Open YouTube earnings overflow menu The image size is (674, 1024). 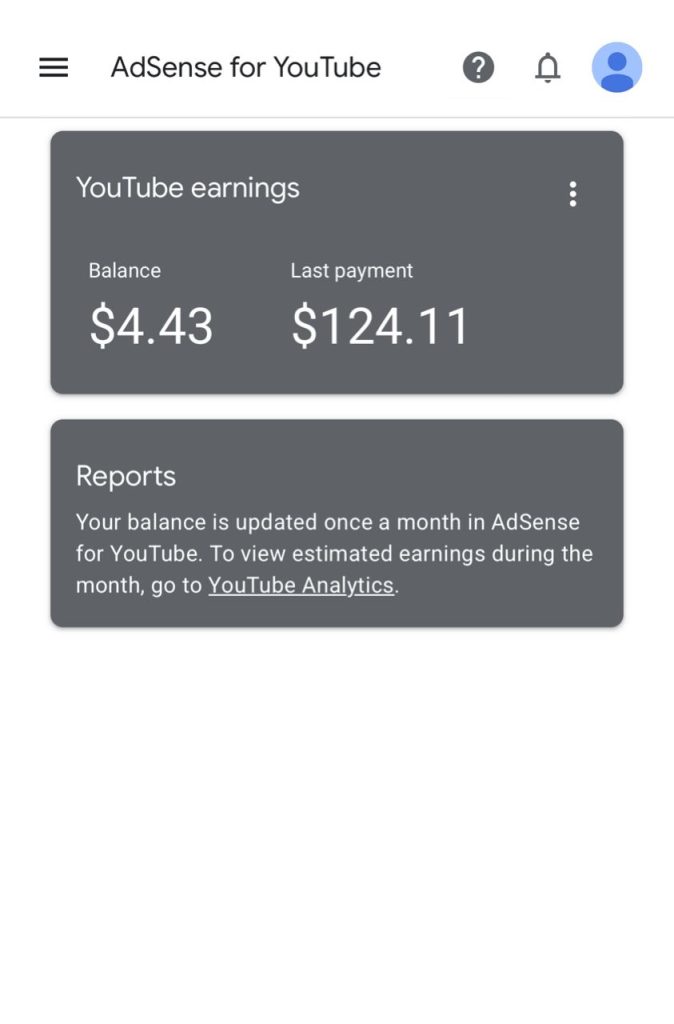click(x=572, y=194)
